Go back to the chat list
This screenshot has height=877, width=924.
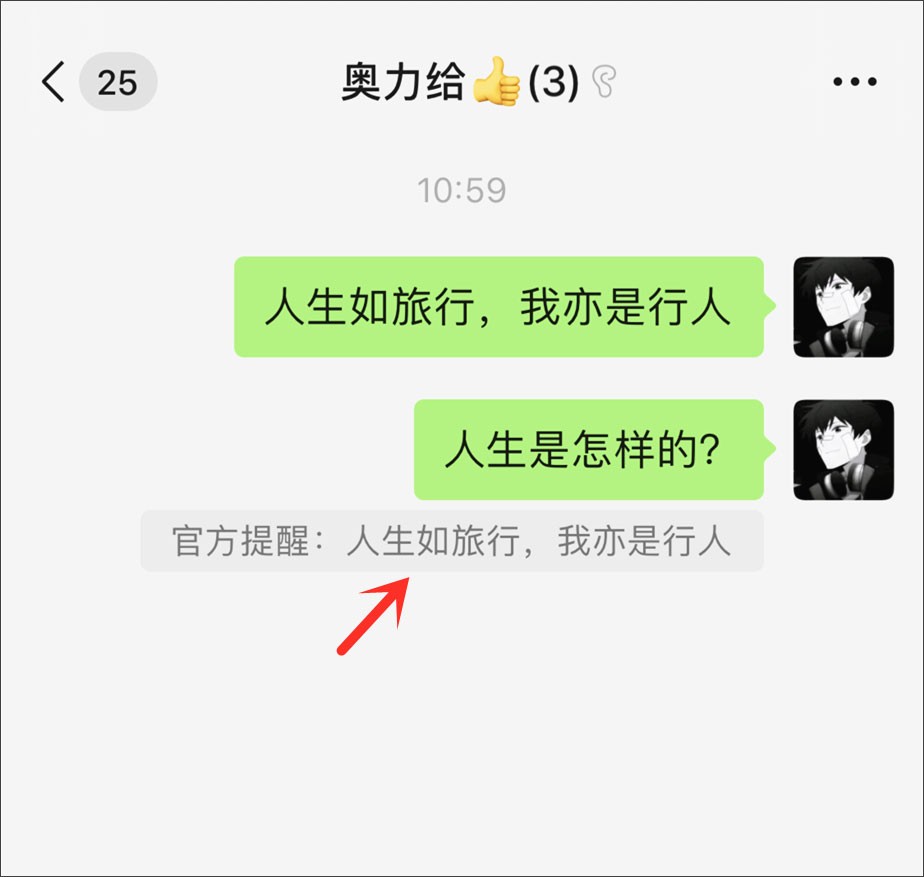click(x=54, y=82)
